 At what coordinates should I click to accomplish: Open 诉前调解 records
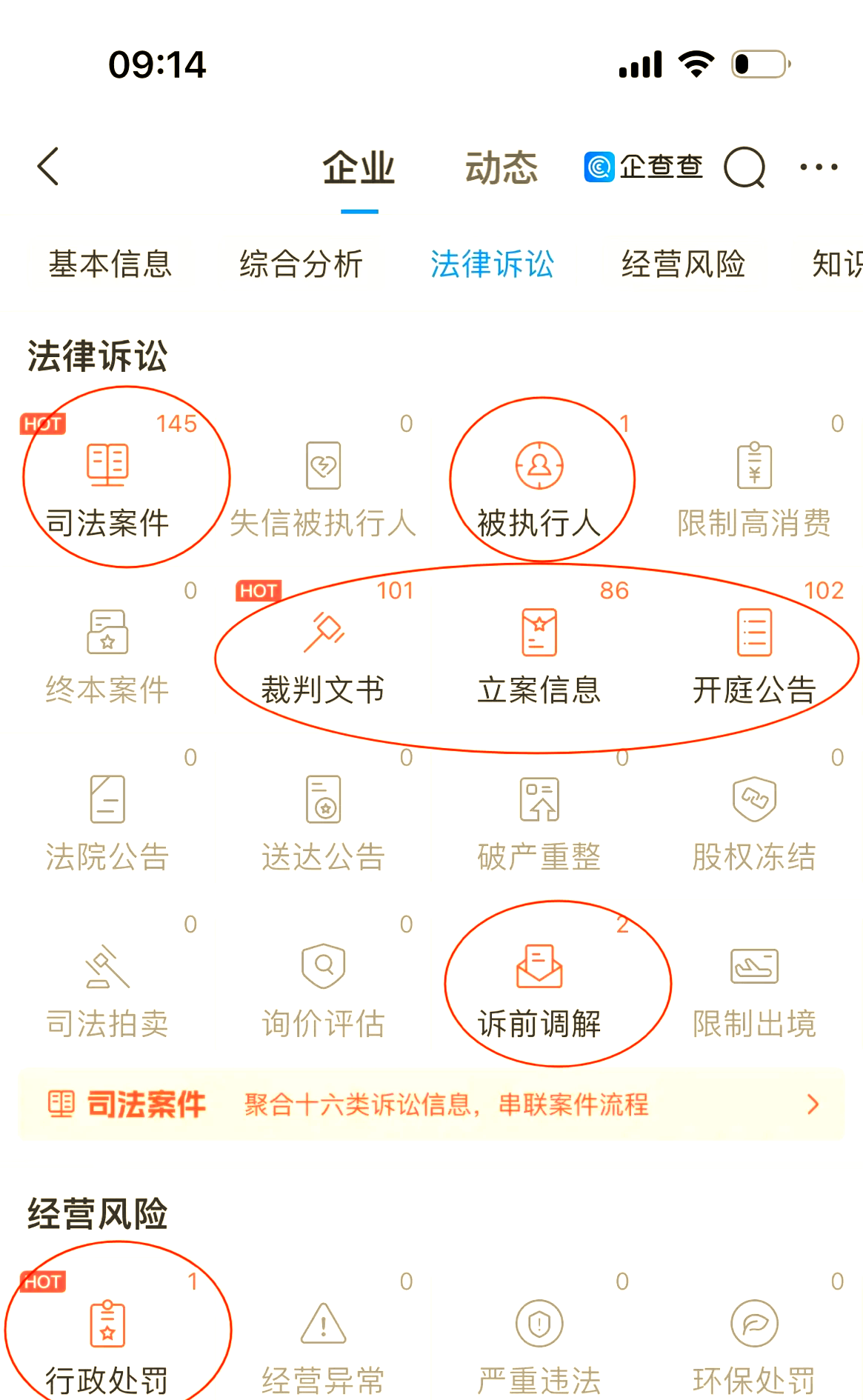point(539,987)
